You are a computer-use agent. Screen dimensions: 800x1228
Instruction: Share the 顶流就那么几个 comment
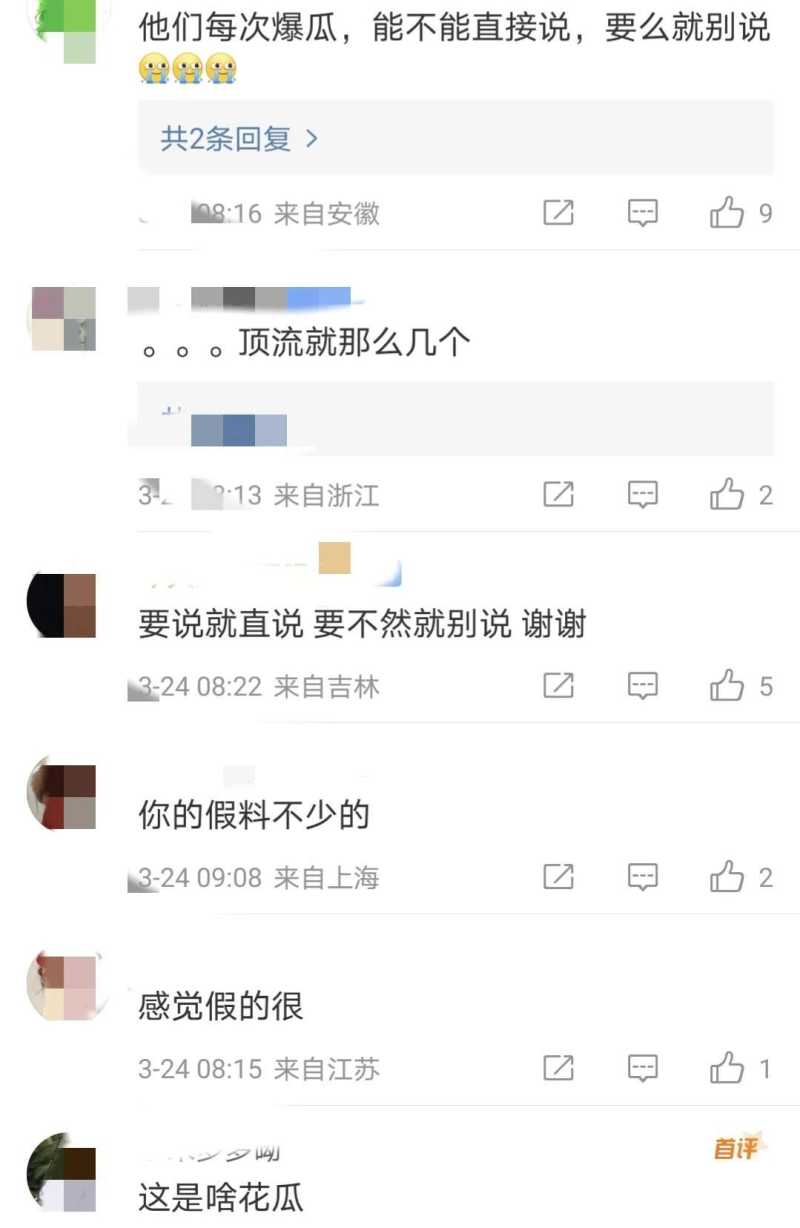[558, 494]
